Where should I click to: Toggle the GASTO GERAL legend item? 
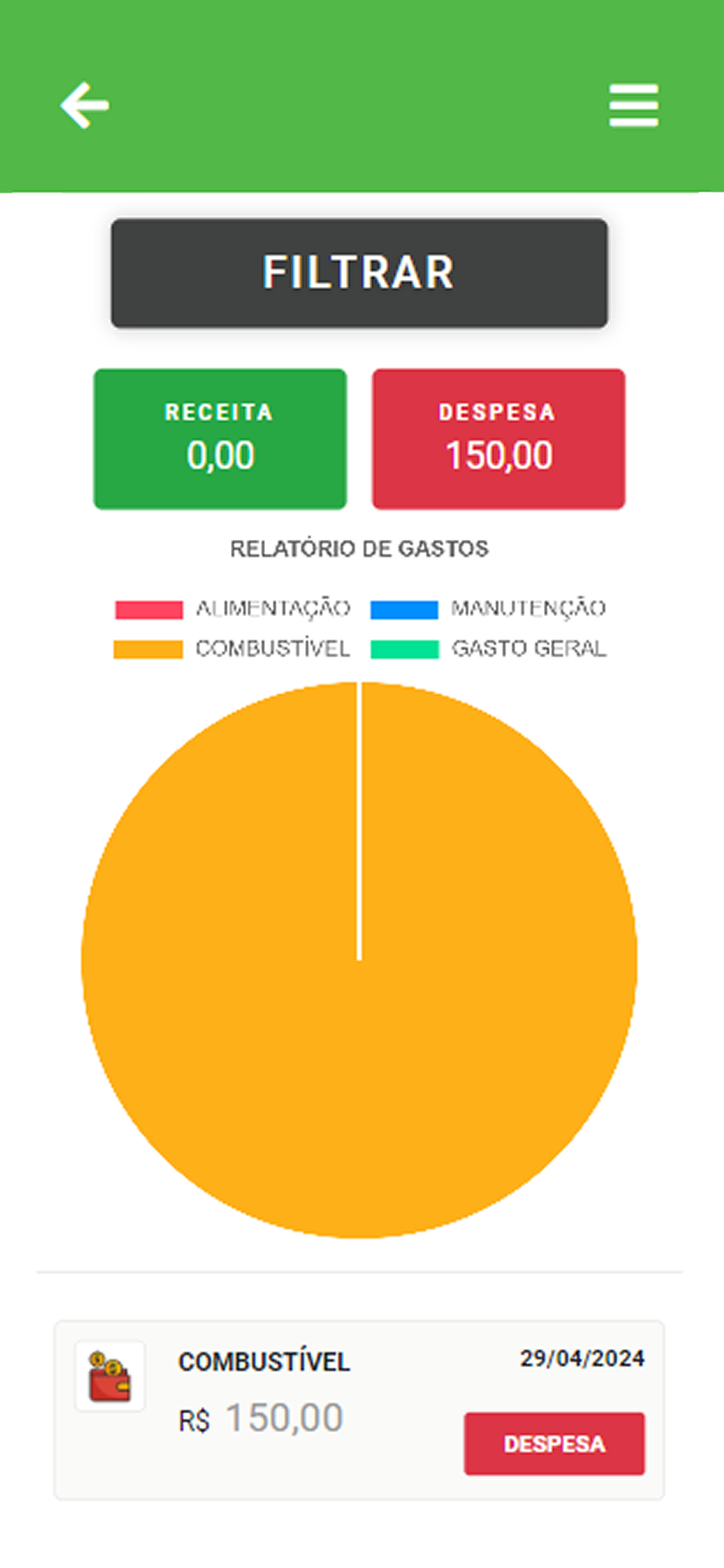(x=488, y=649)
